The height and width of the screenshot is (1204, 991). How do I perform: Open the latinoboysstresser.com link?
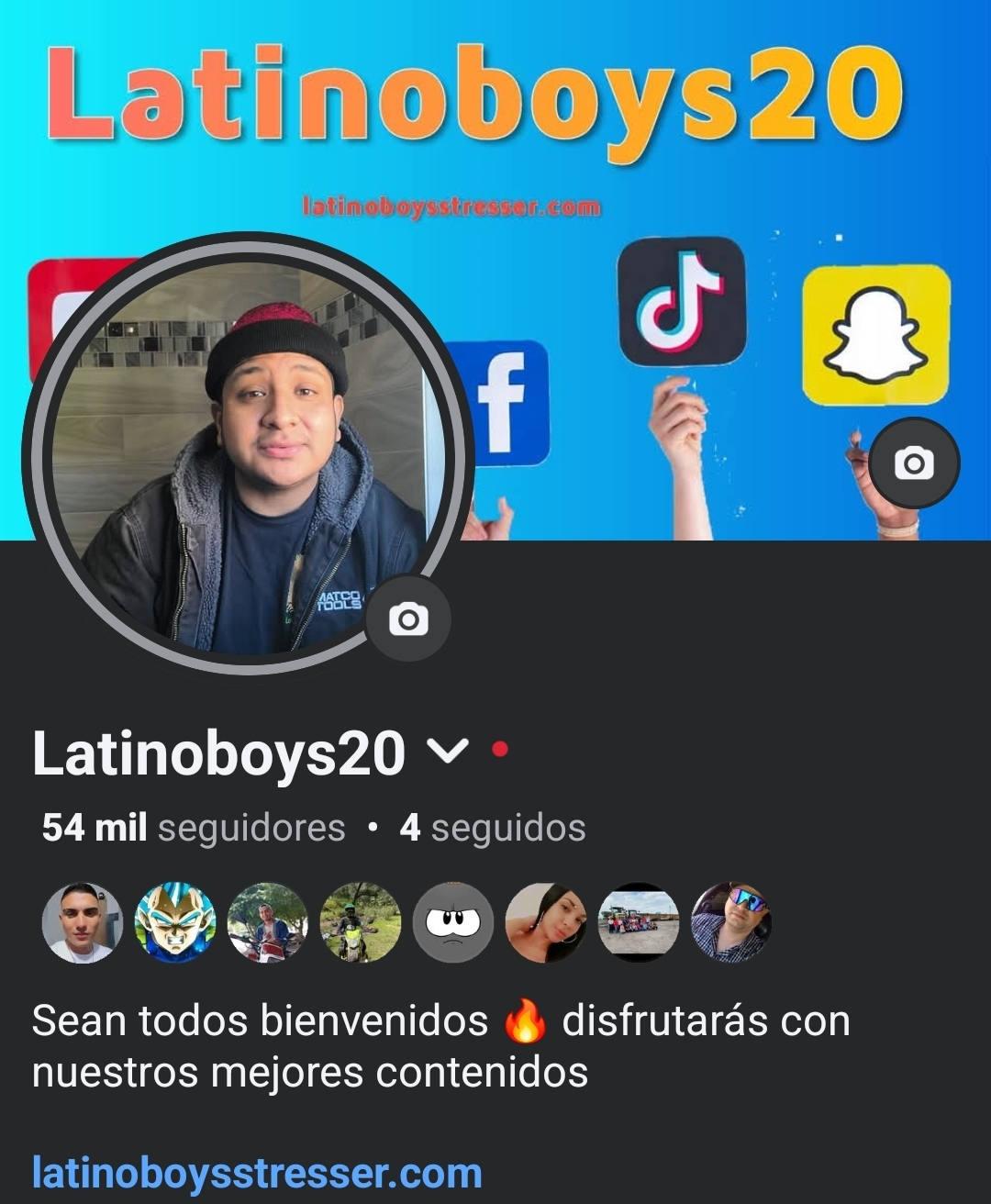coord(257,1173)
